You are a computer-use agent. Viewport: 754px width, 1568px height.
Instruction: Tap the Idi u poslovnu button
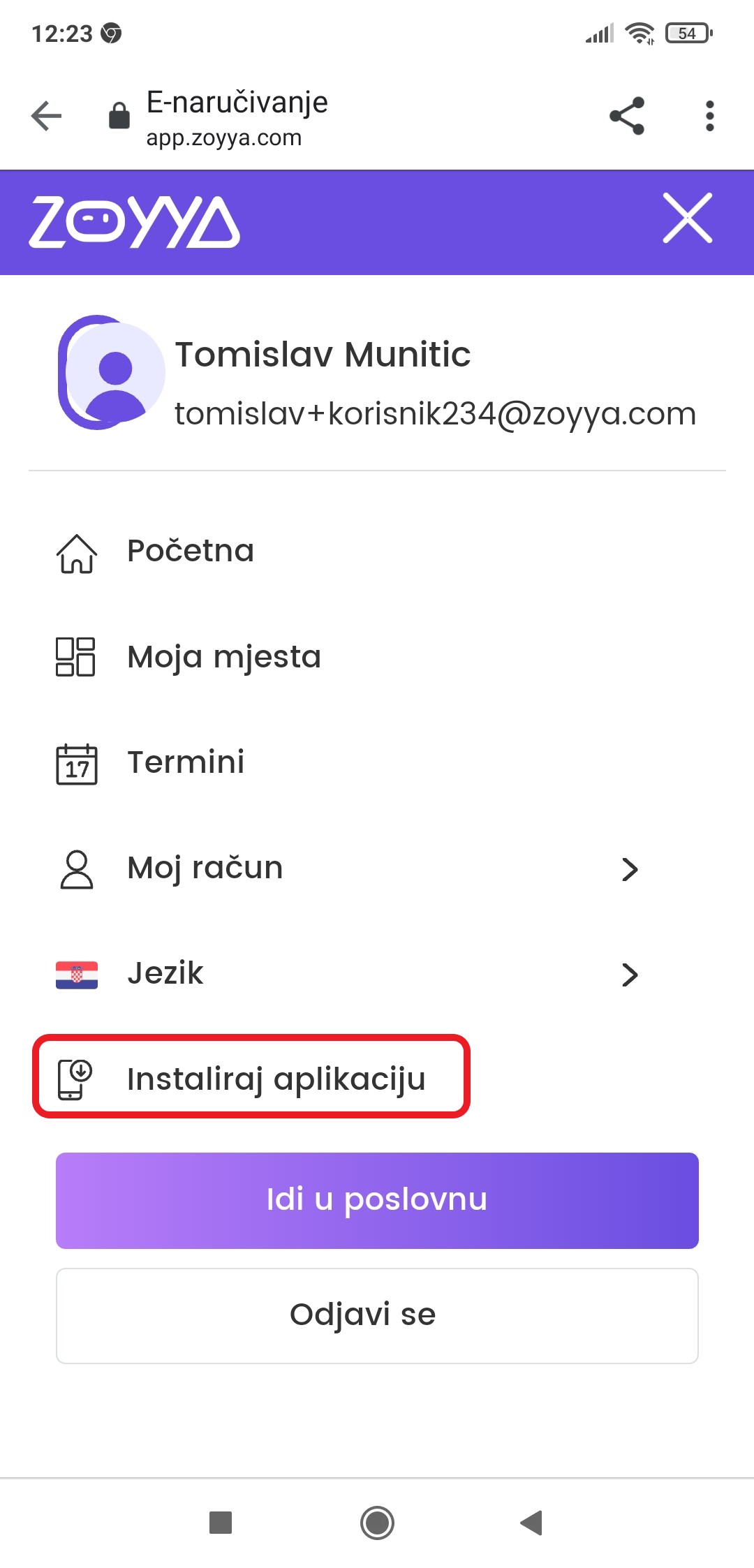[377, 1200]
